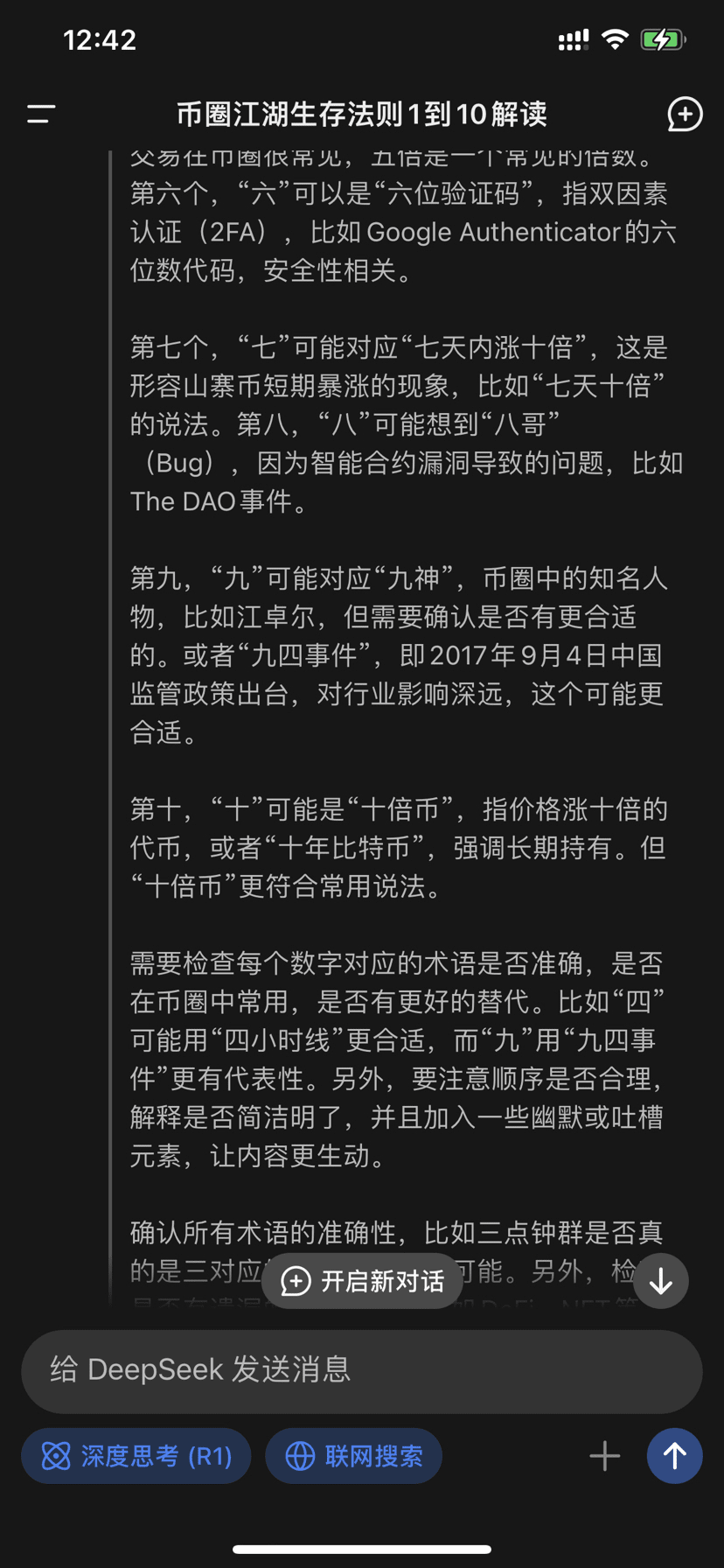Tap the 开启新对话 floating button
724x1568 pixels.
coord(362,1281)
